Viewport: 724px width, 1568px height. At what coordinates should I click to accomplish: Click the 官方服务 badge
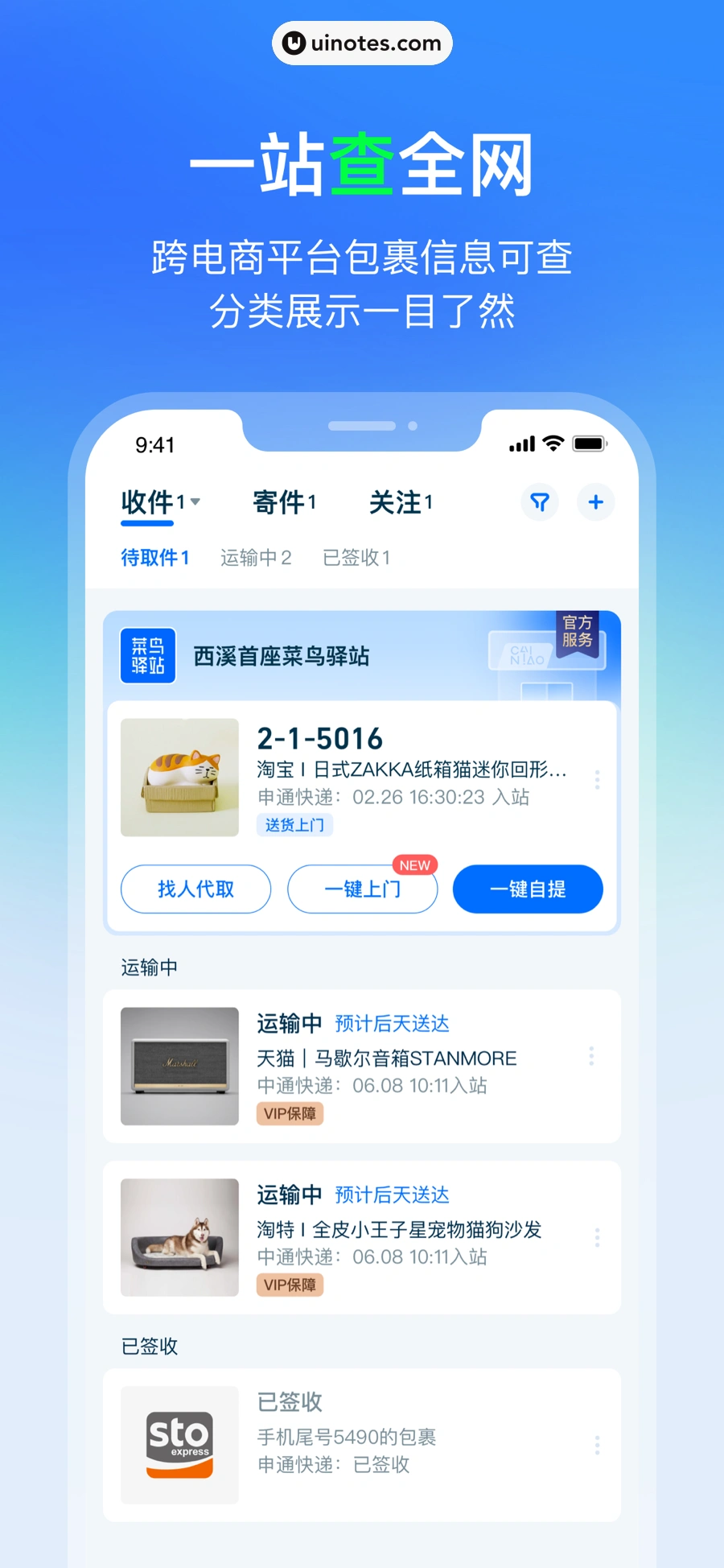tap(578, 636)
